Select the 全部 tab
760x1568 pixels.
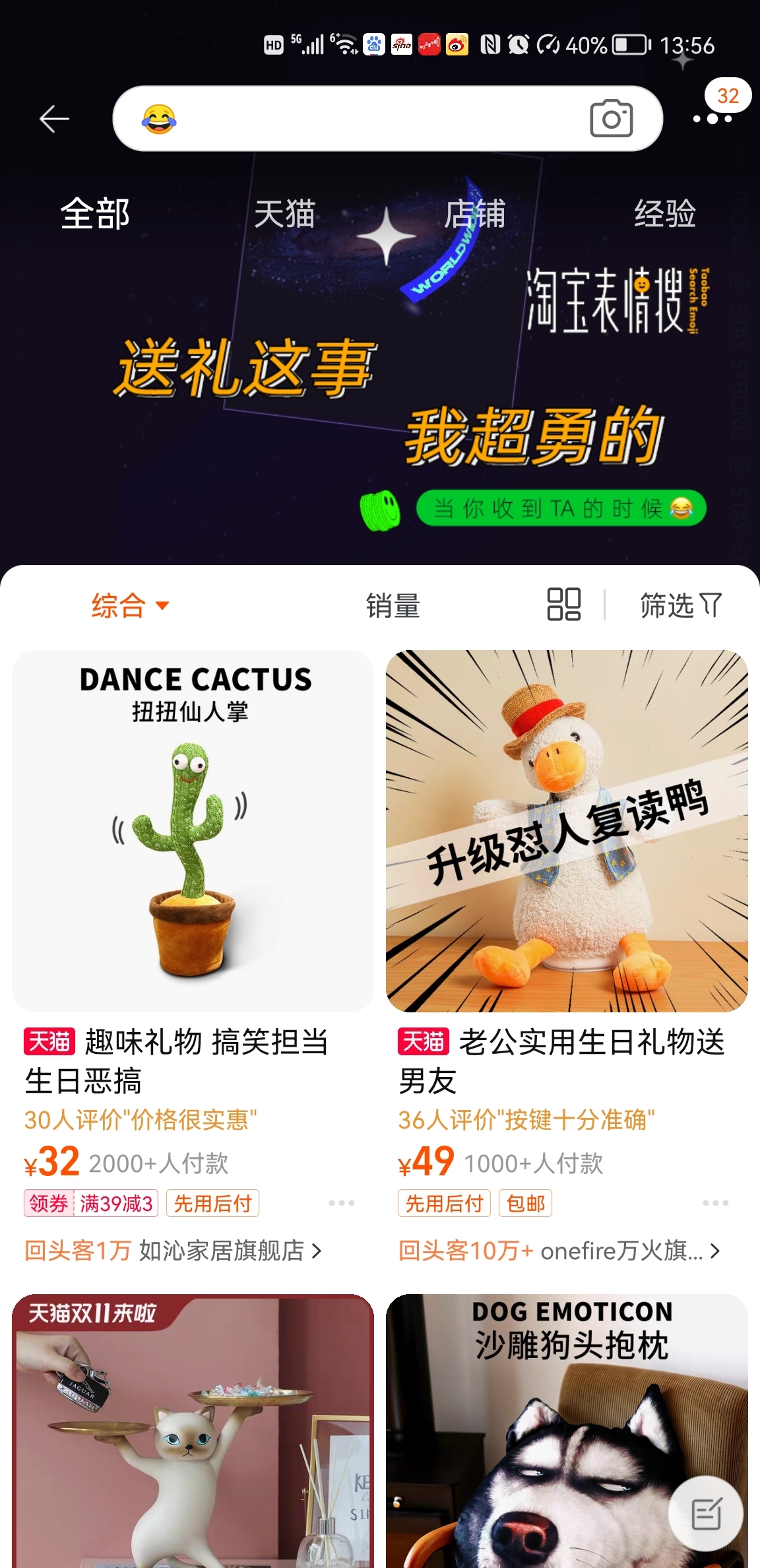[x=95, y=214]
